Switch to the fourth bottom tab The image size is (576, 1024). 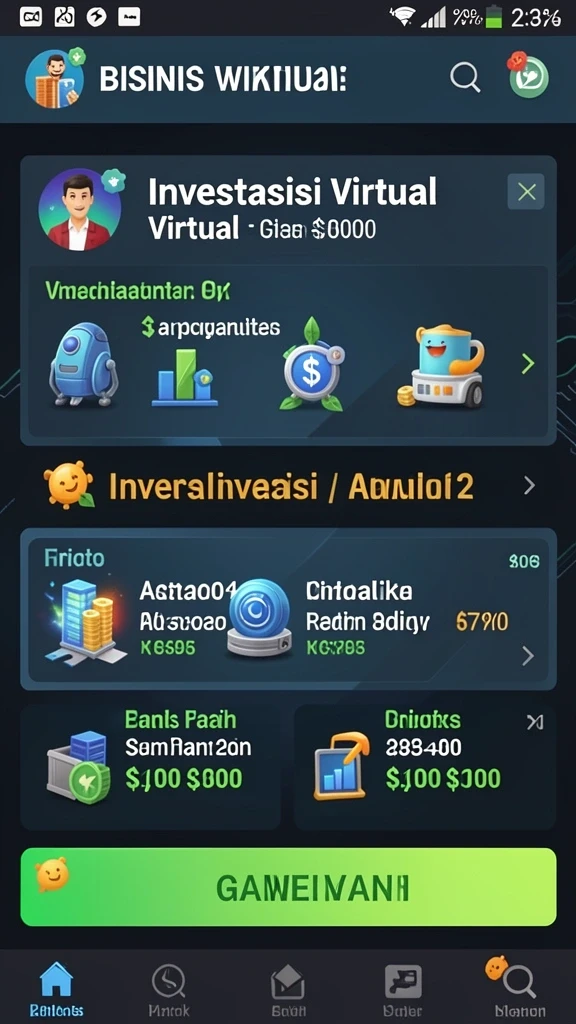[x=403, y=988]
